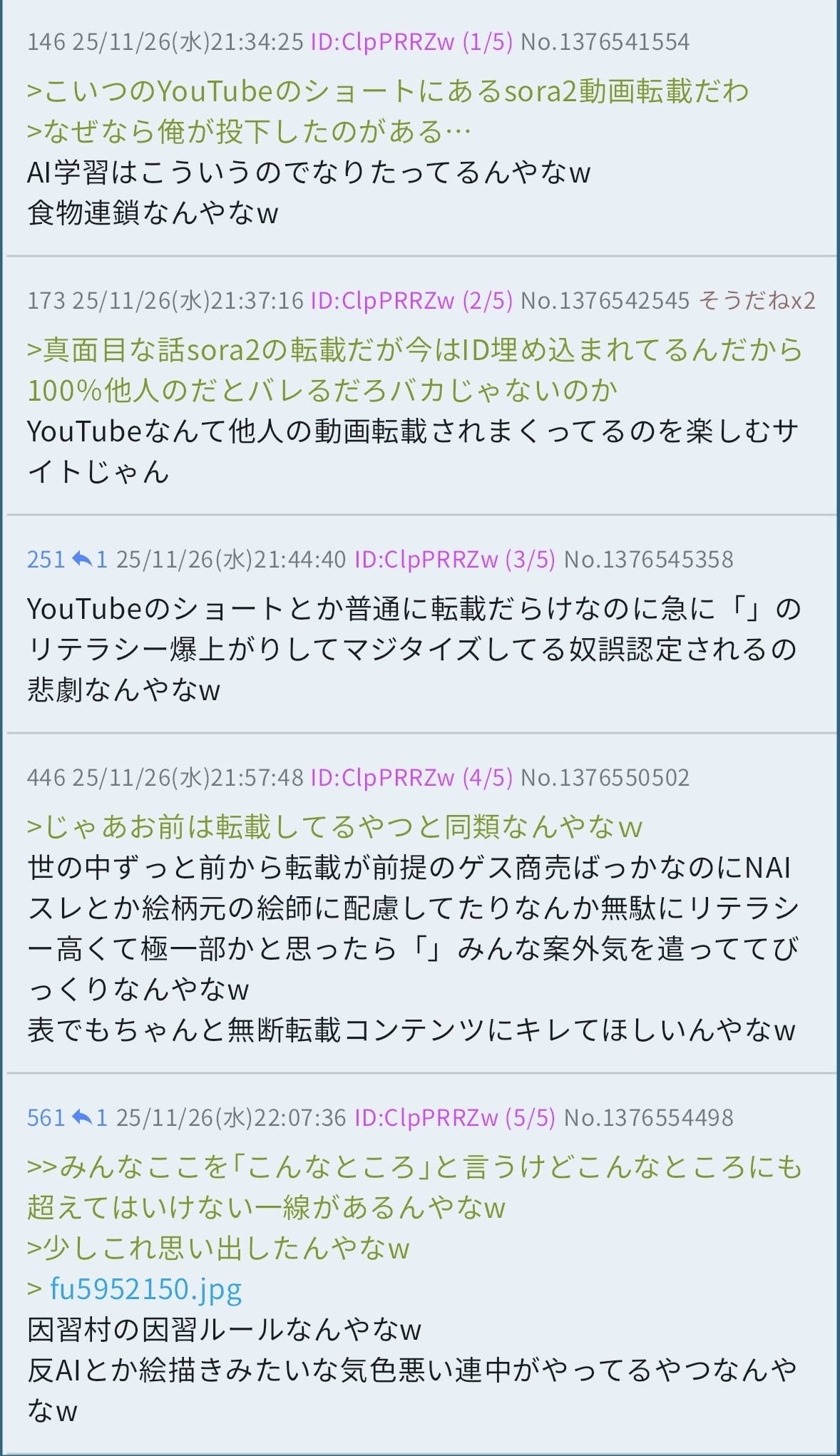The image size is (840, 1456).
Task: Open post number No.1376541554
Action: coord(605,42)
